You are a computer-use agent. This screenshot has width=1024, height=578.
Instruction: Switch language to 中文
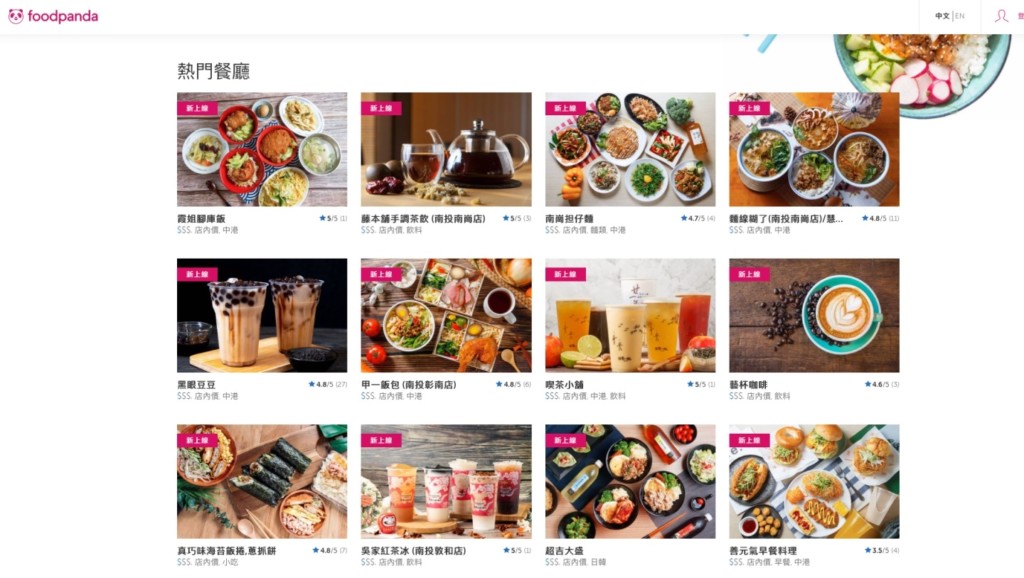[942, 16]
